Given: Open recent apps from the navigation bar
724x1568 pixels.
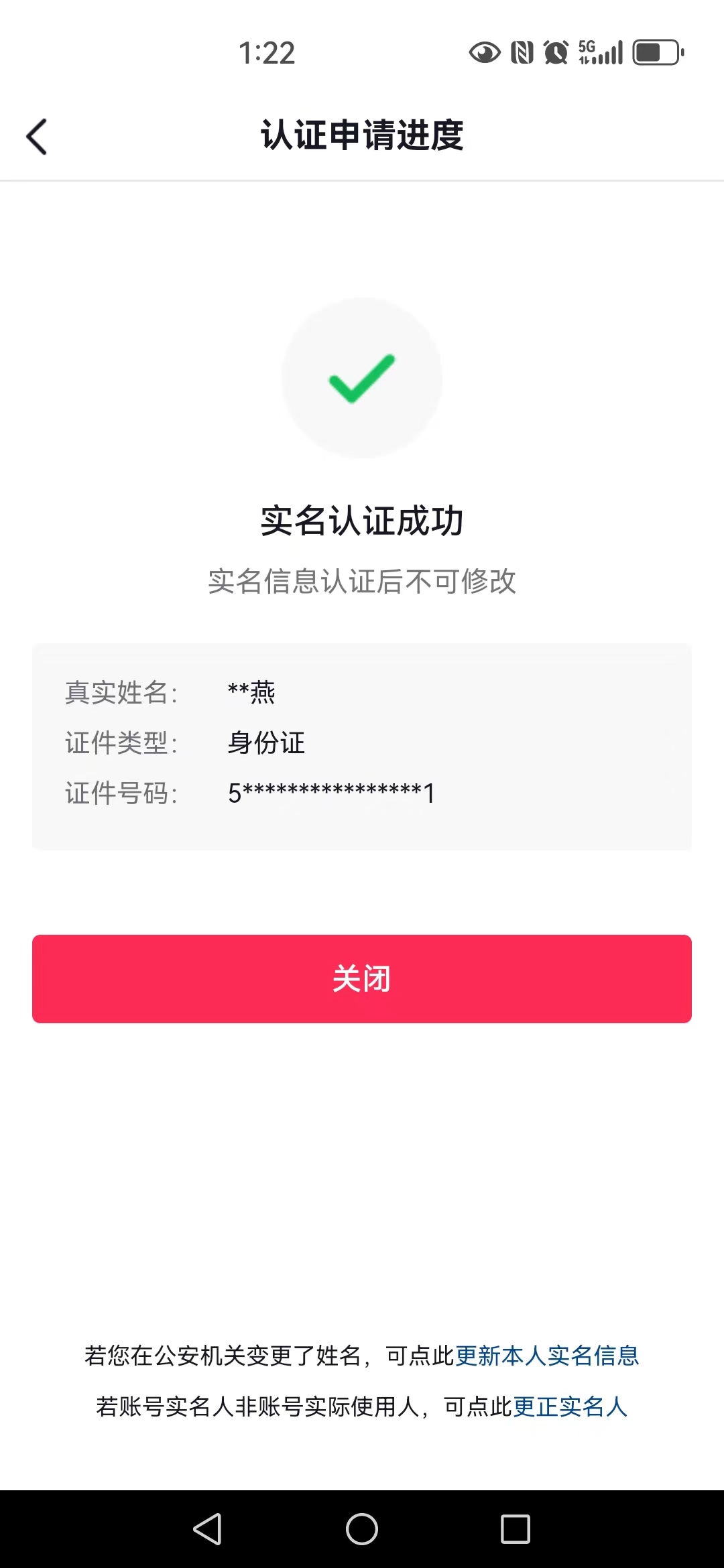Looking at the screenshot, I should [x=516, y=1529].
